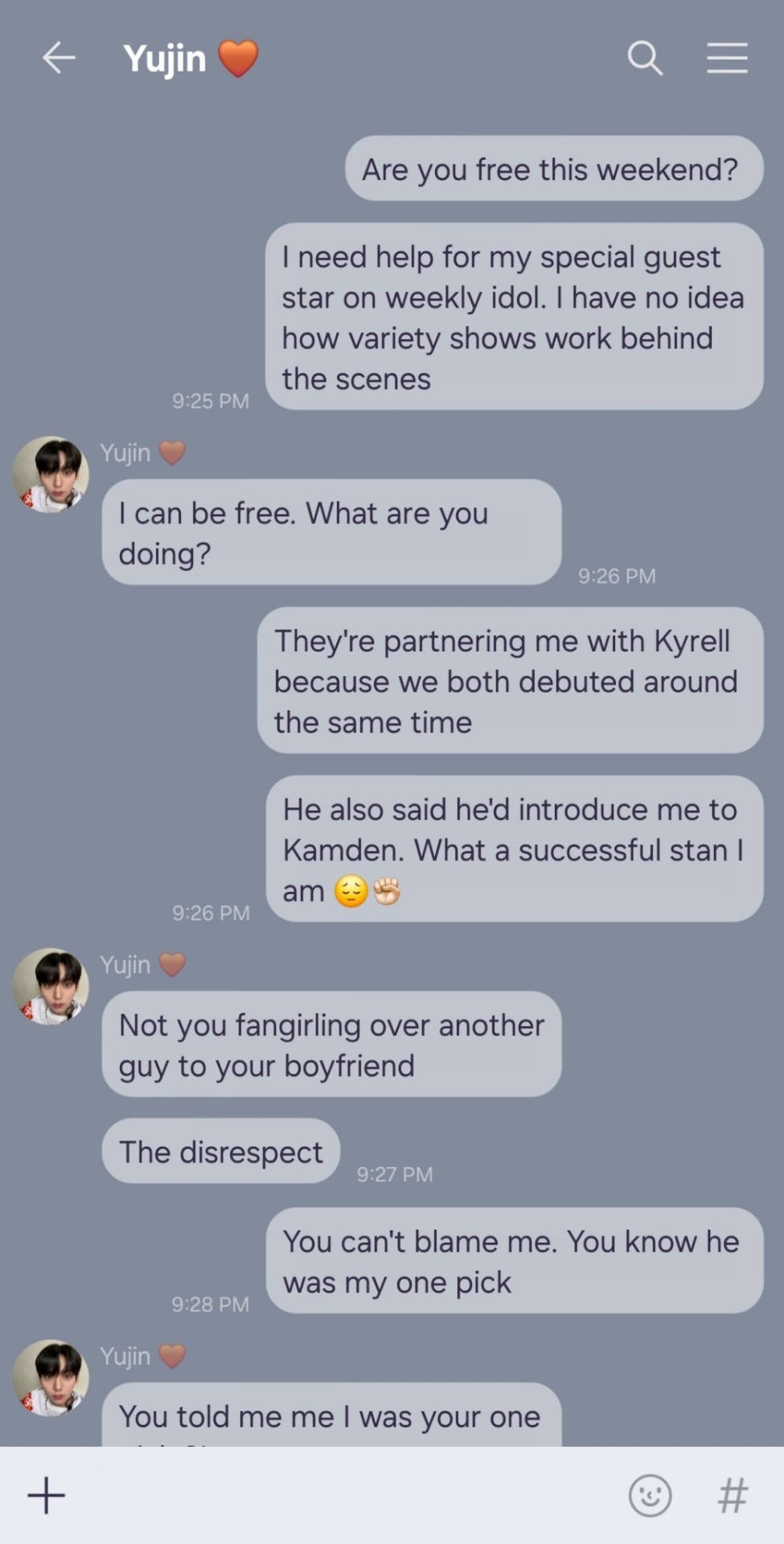The height and width of the screenshot is (1544, 784).
Task: Open Yujin's avatar next to 'Not you fangirling'
Action: click(x=51, y=986)
